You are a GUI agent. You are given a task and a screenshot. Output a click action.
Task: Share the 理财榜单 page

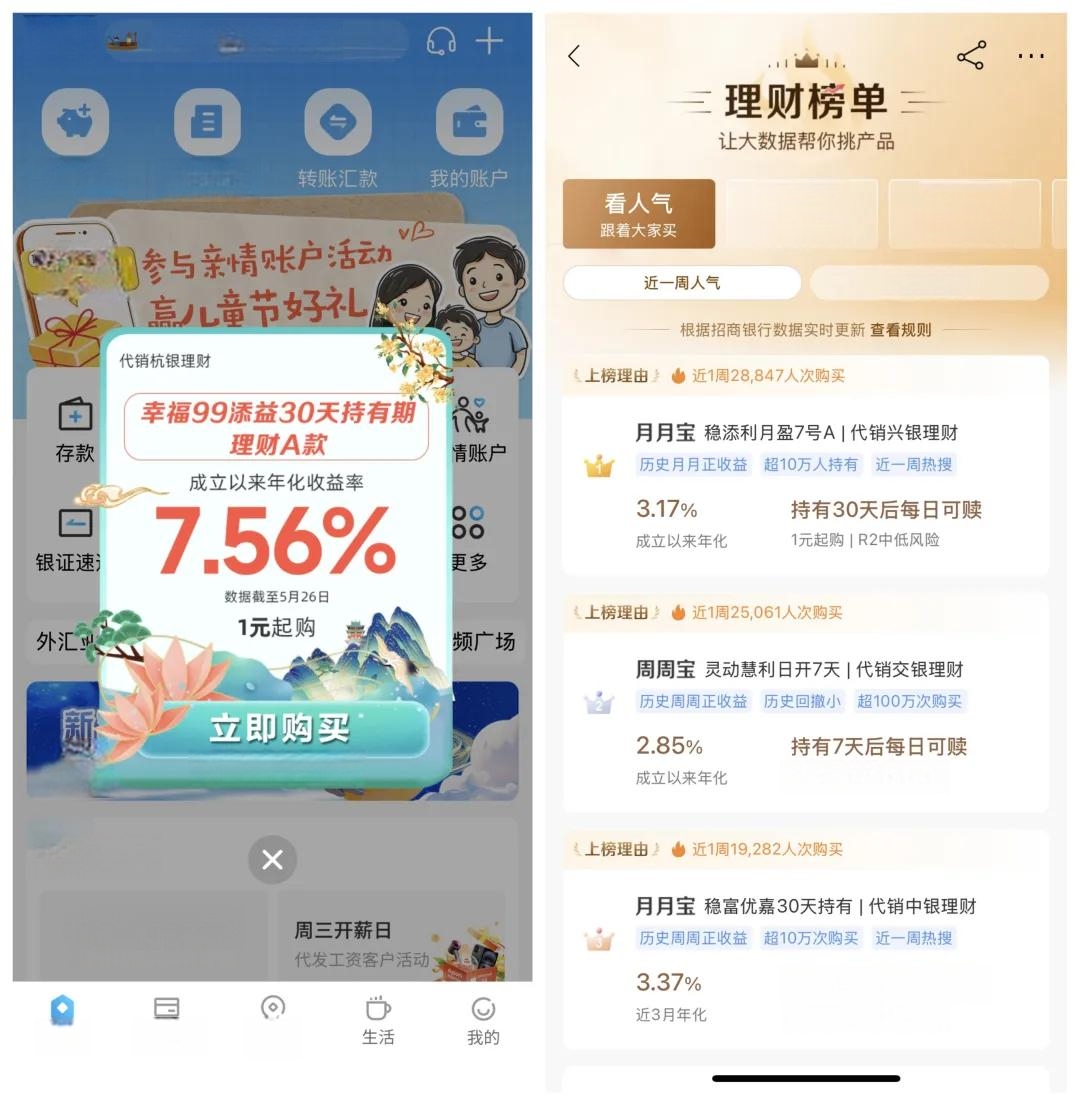pos(970,56)
